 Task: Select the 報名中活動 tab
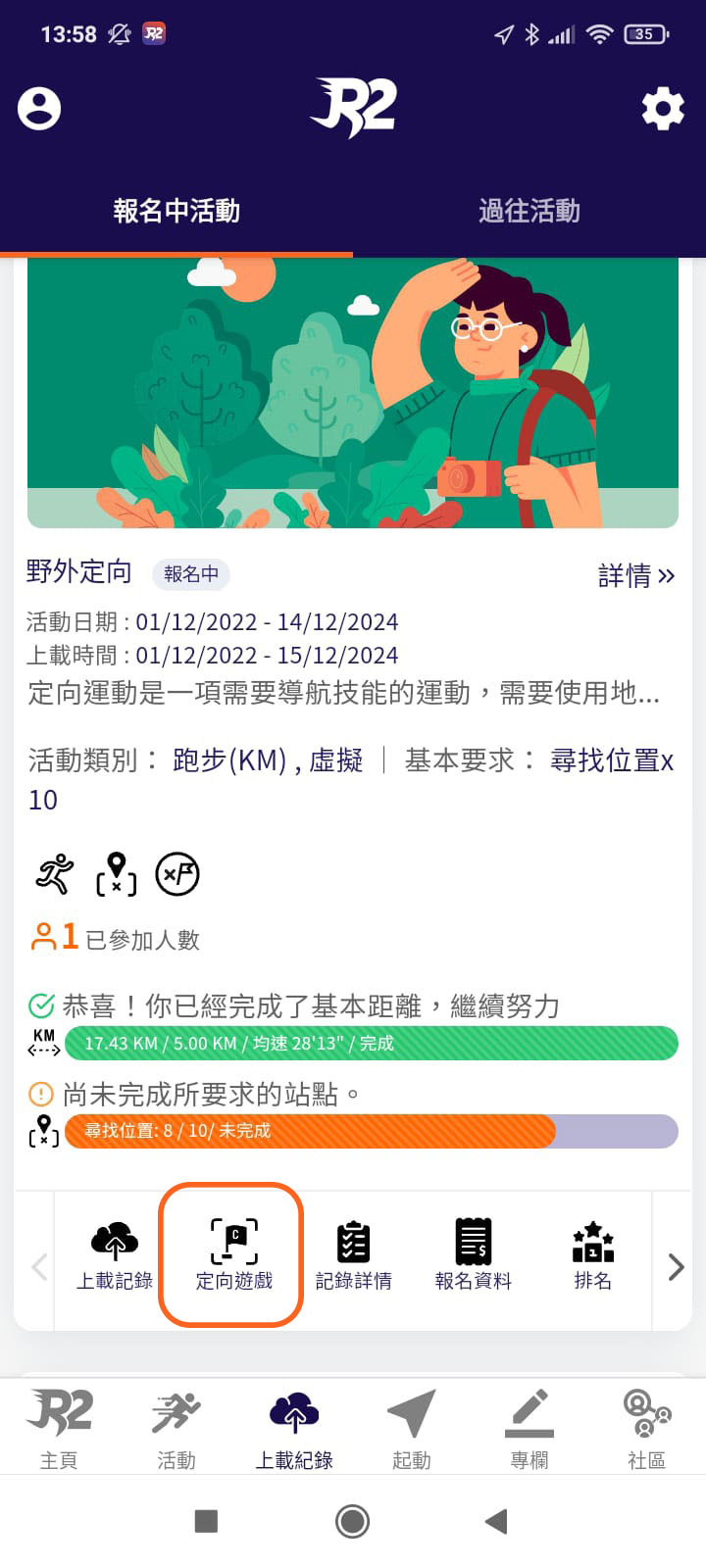coord(176,211)
